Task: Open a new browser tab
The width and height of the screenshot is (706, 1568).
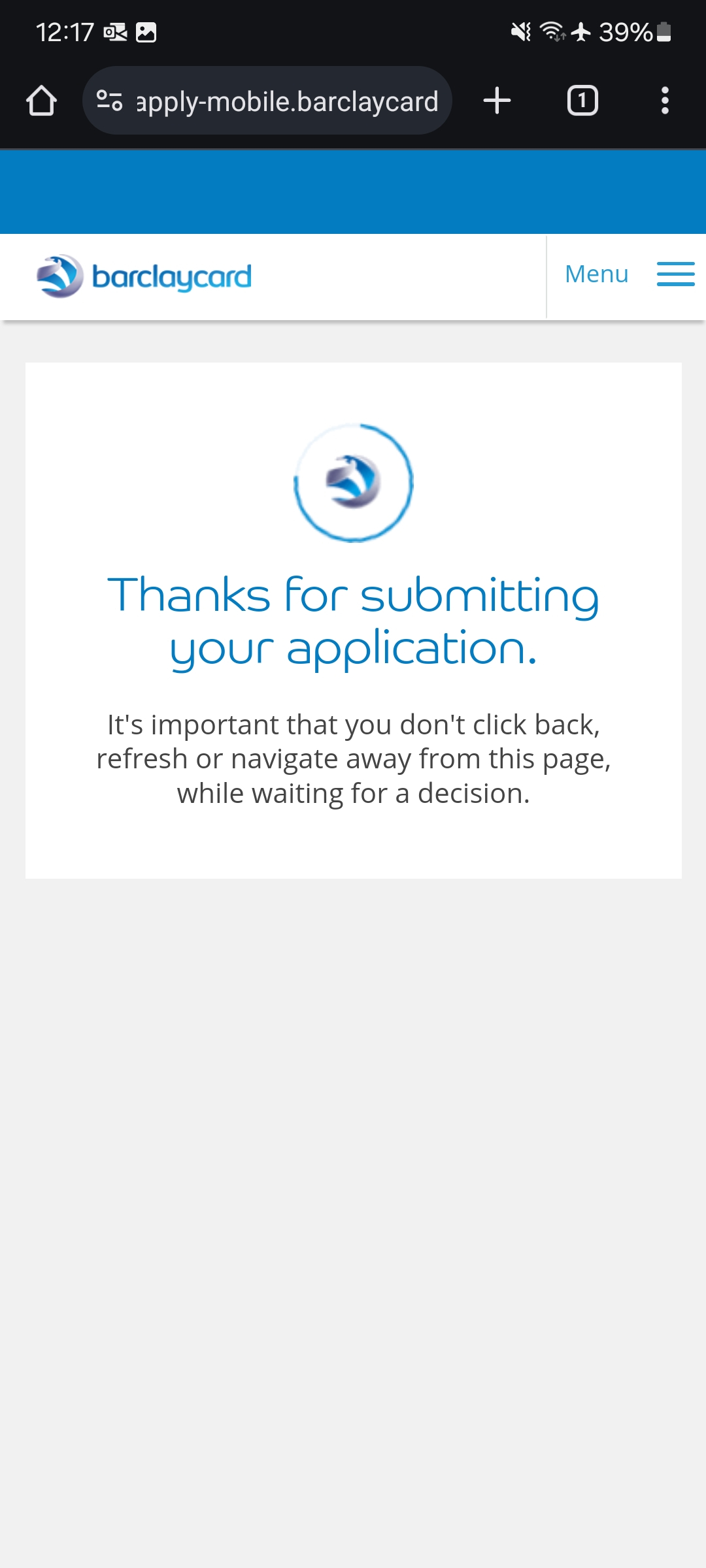Action: click(497, 101)
